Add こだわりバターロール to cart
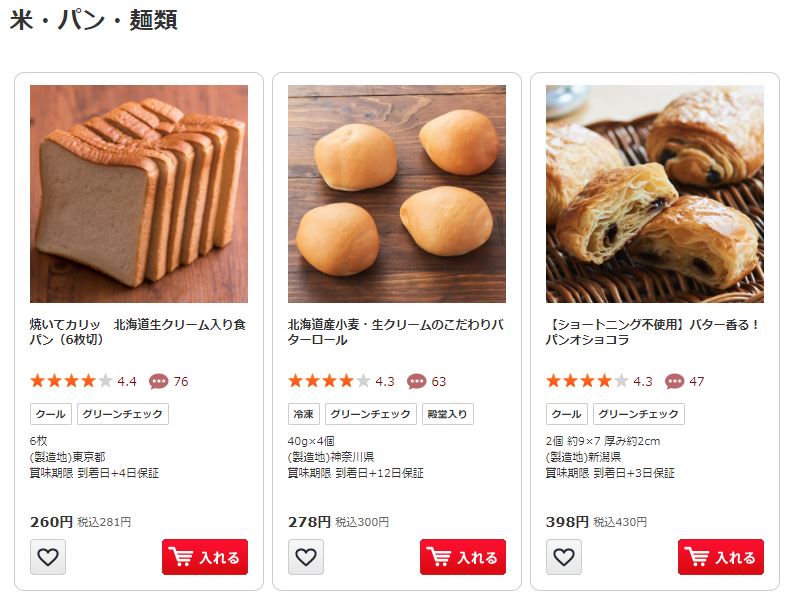The height and width of the screenshot is (599, 788). click(463, 557)
